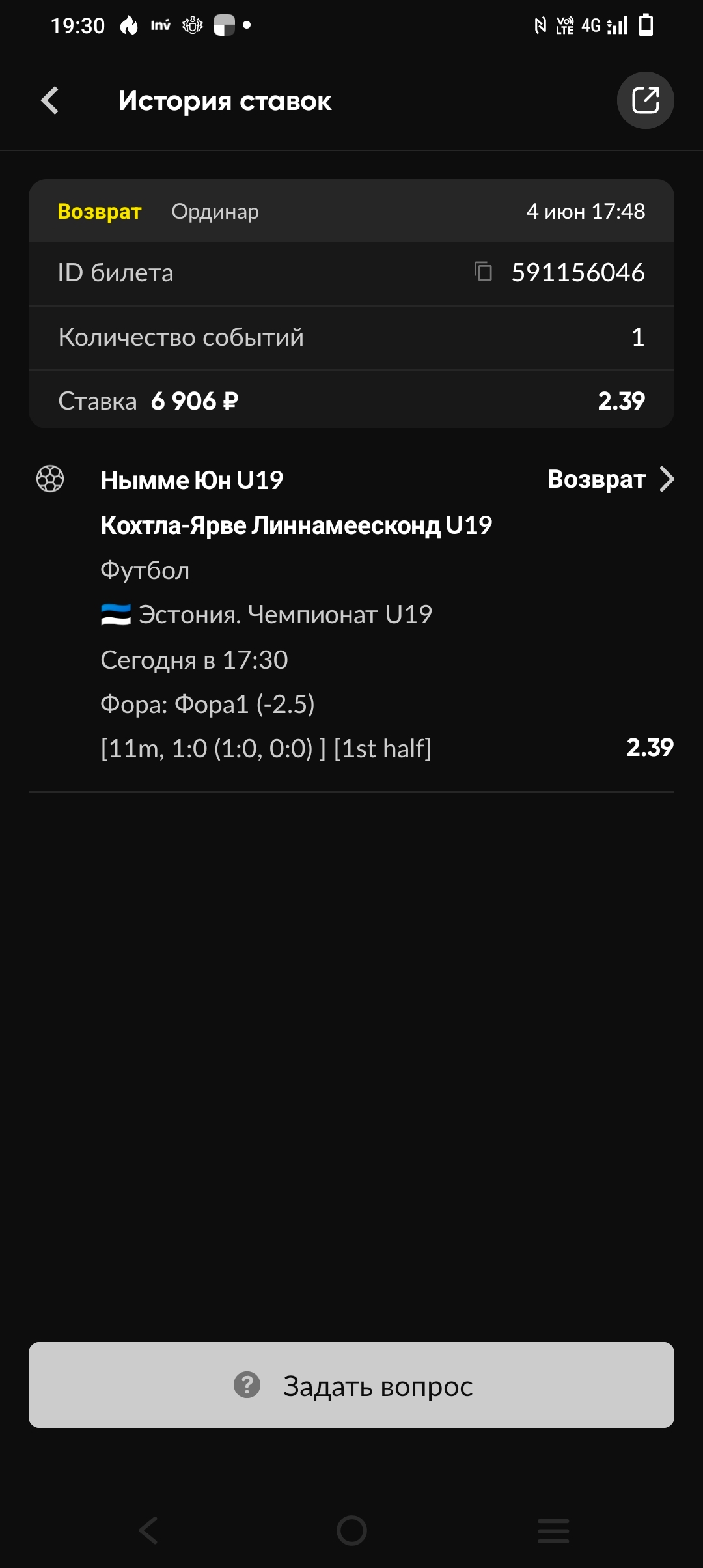This screenshot has width=703, height=1568.
Task: Tap the system home button
Action: 351,1530
